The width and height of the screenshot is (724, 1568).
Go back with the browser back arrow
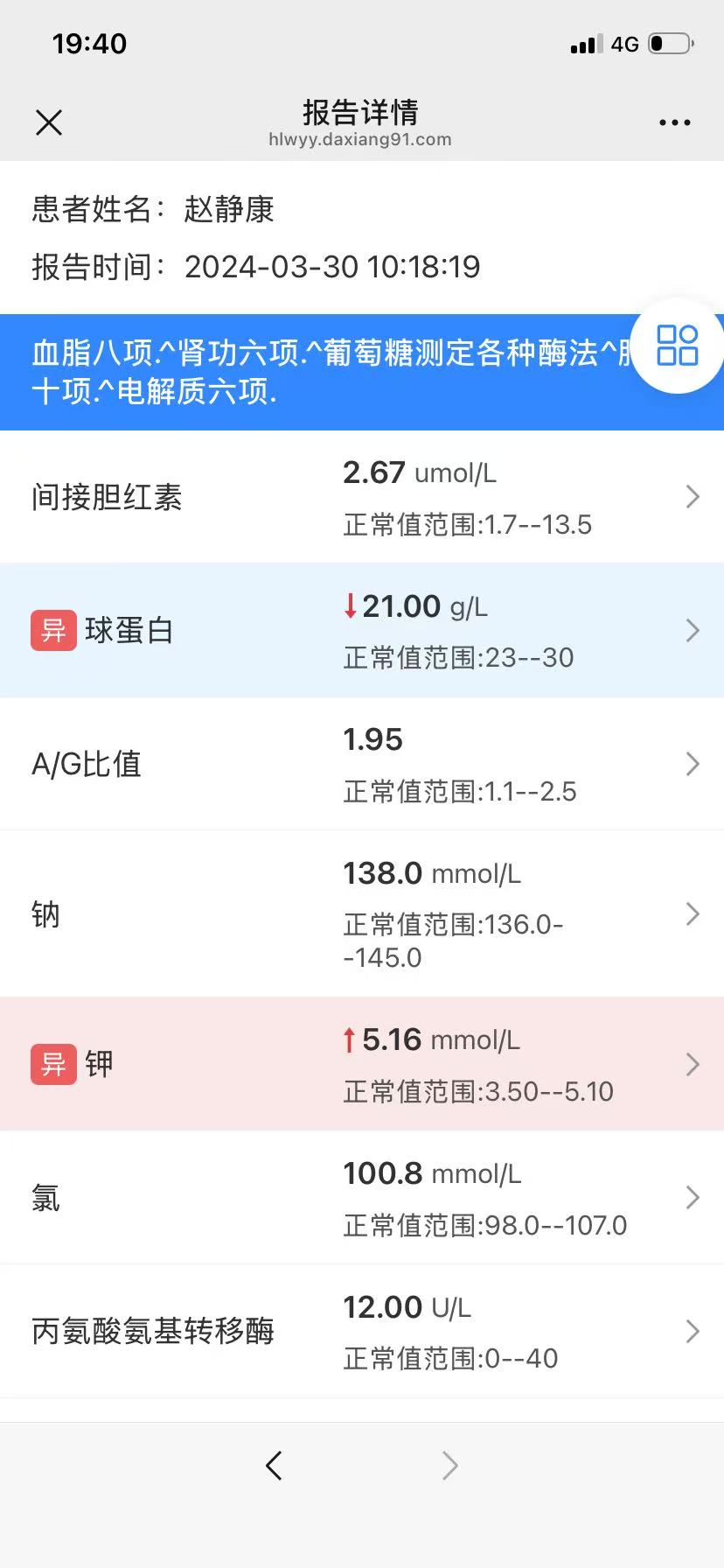(x=275, y=1465)
